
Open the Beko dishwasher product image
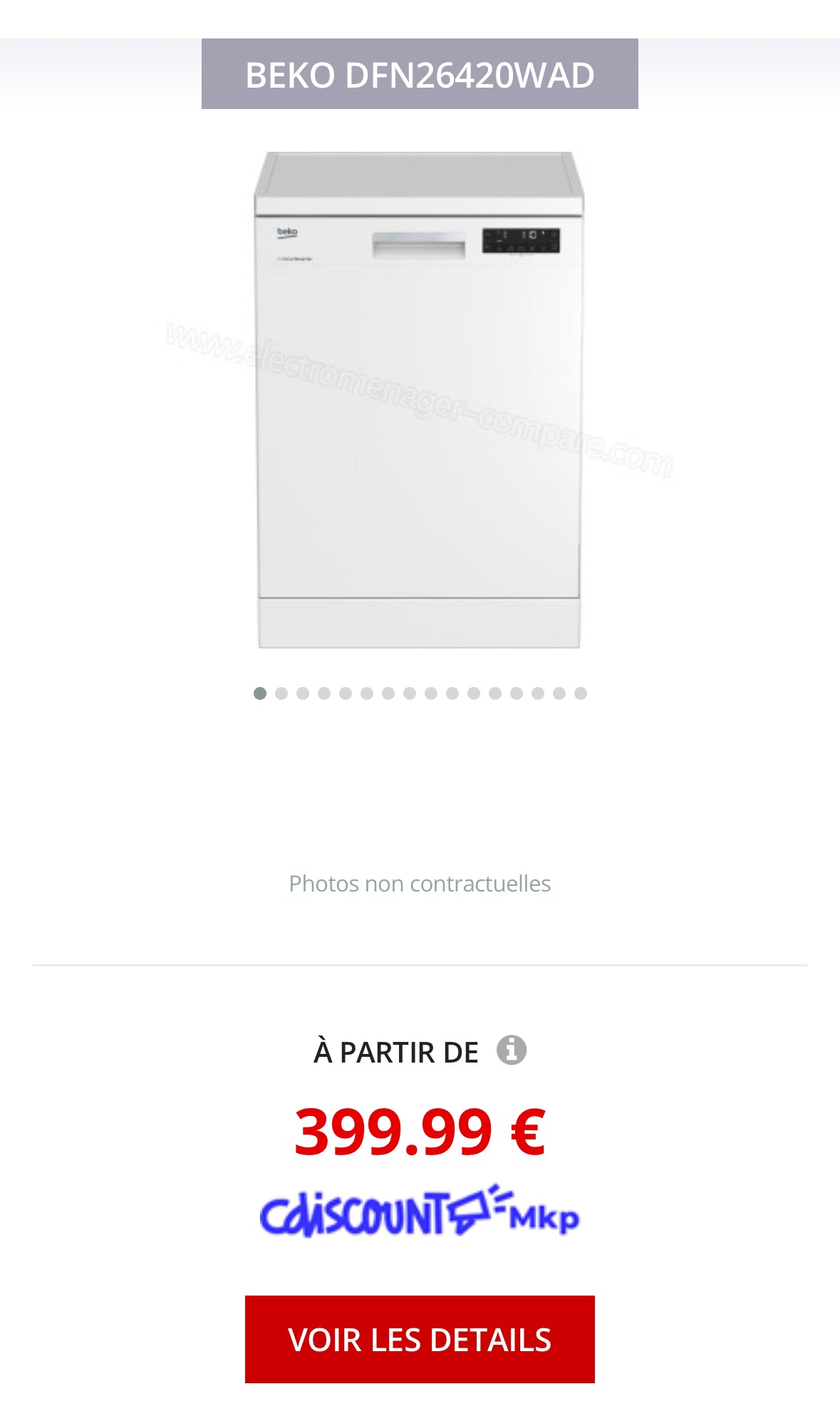pos(419,399)
